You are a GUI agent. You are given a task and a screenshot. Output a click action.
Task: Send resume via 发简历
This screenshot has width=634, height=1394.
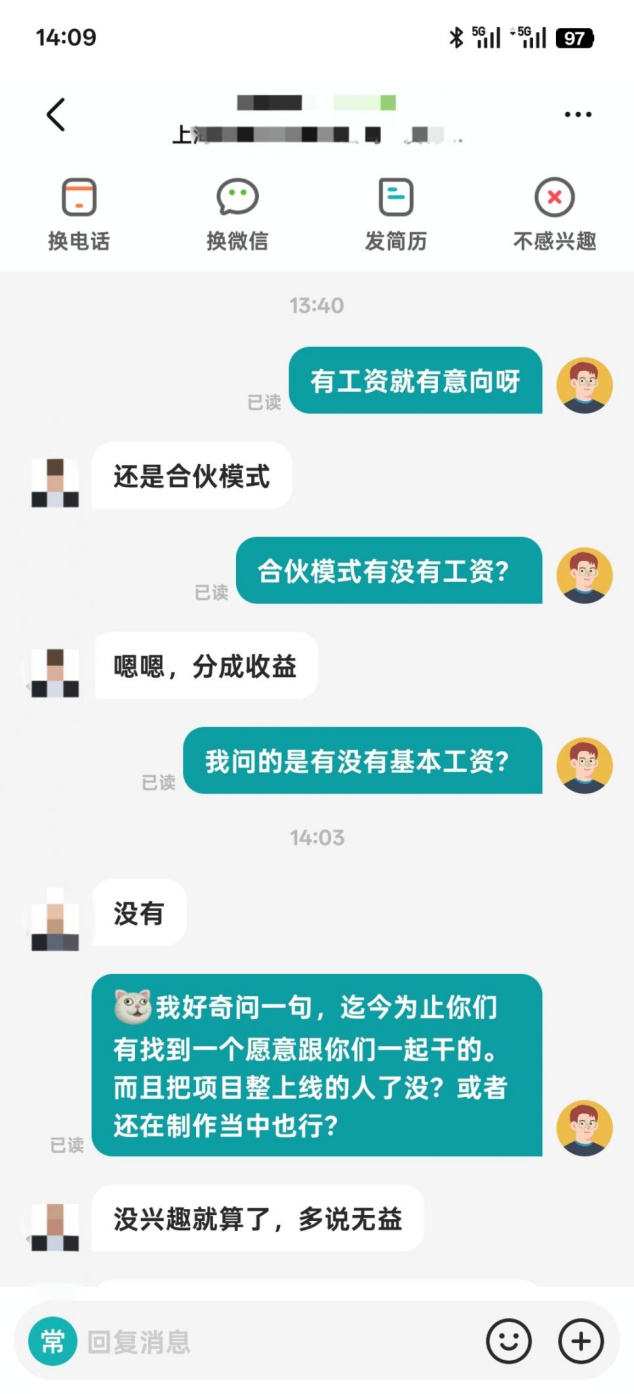[x=396, y=215]
